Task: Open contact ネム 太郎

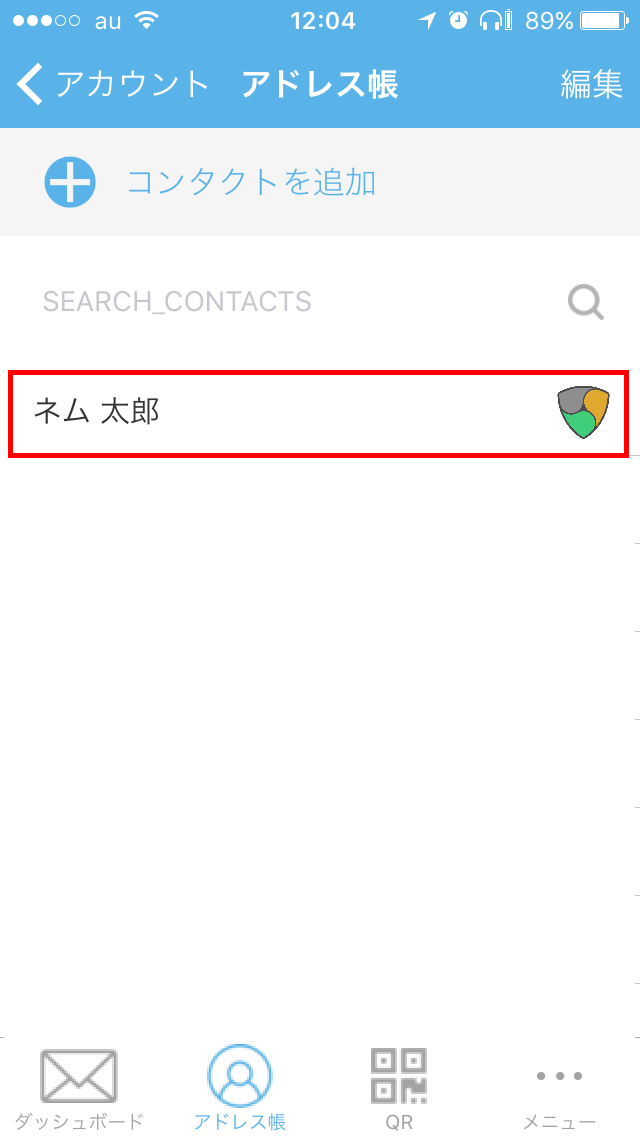Action: (x=319, y=414)
